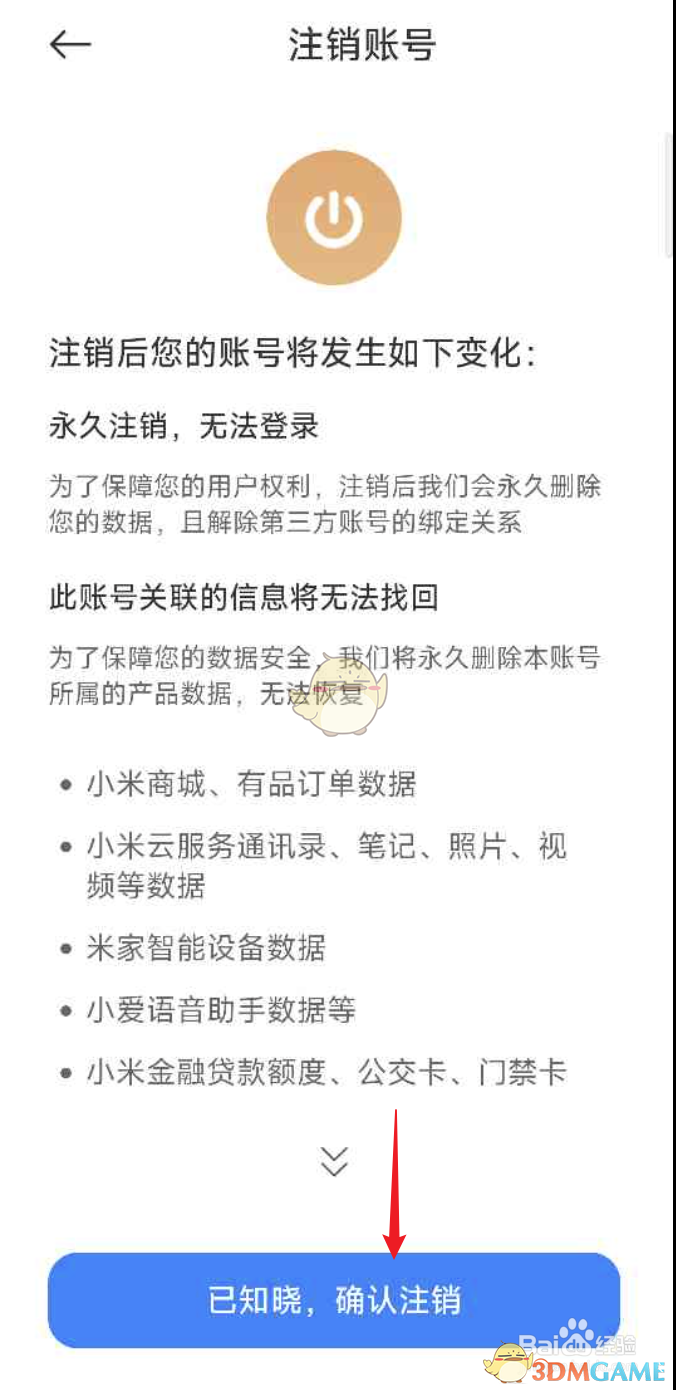
Task: Expand more details with the double chevron
Action: pyautogui.click(x=334, y=1161)
